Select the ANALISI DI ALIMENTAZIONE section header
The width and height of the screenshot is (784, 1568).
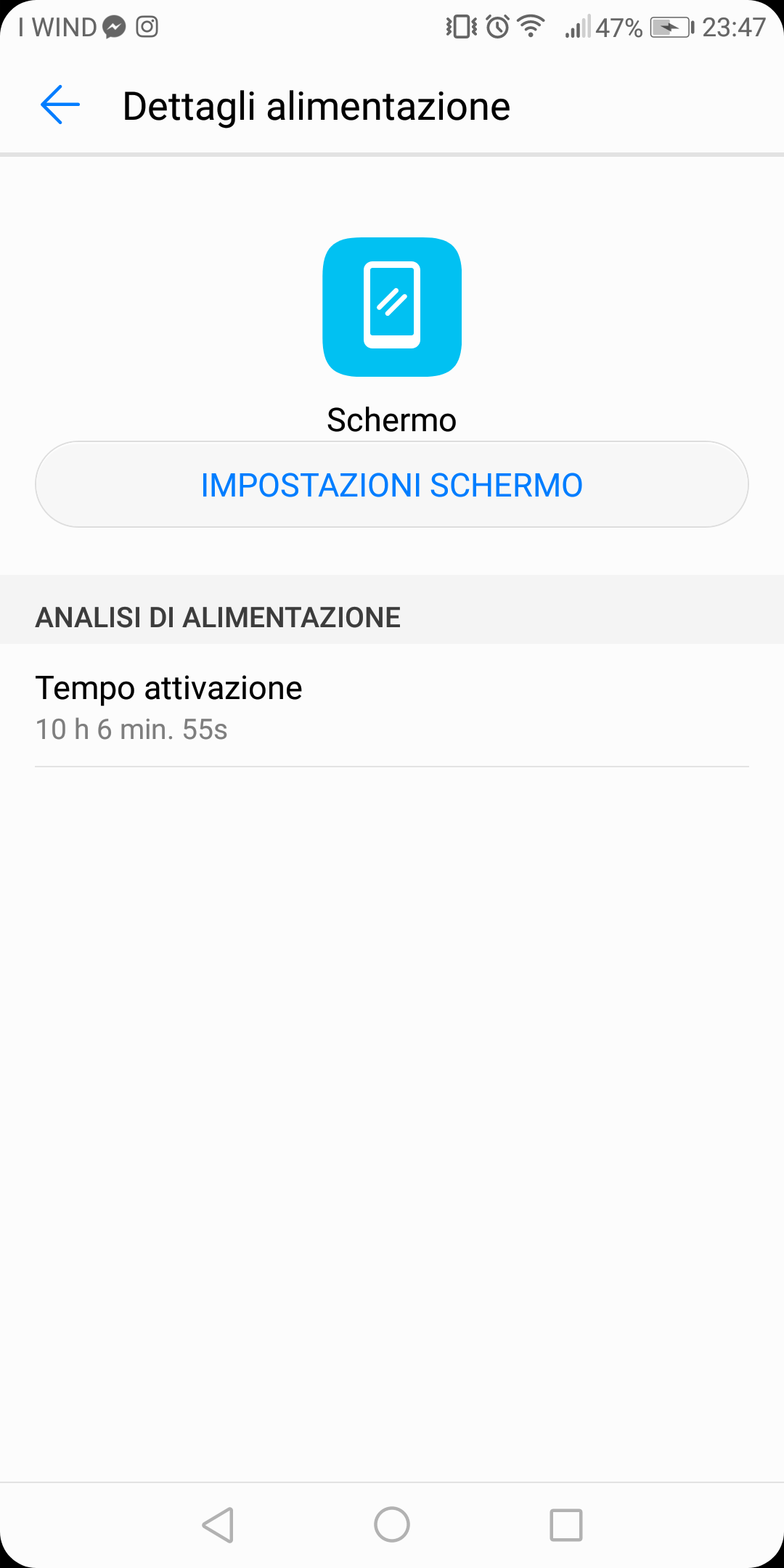tap(217, 617)
